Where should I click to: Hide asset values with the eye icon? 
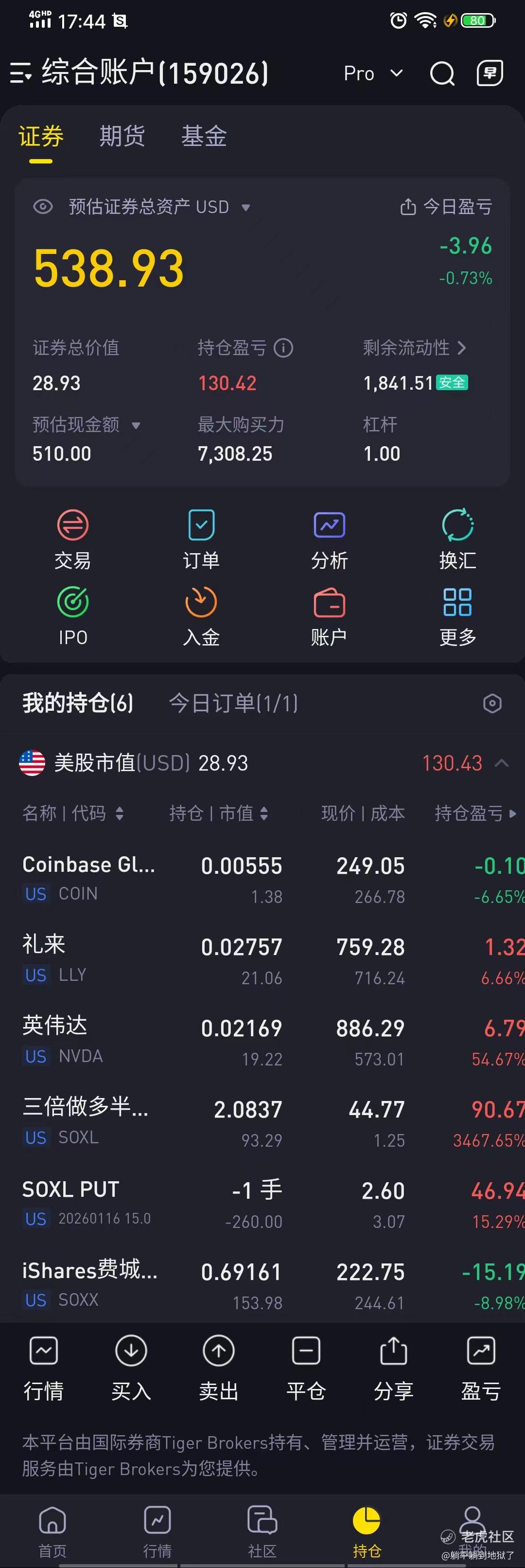tap(43, 207)
